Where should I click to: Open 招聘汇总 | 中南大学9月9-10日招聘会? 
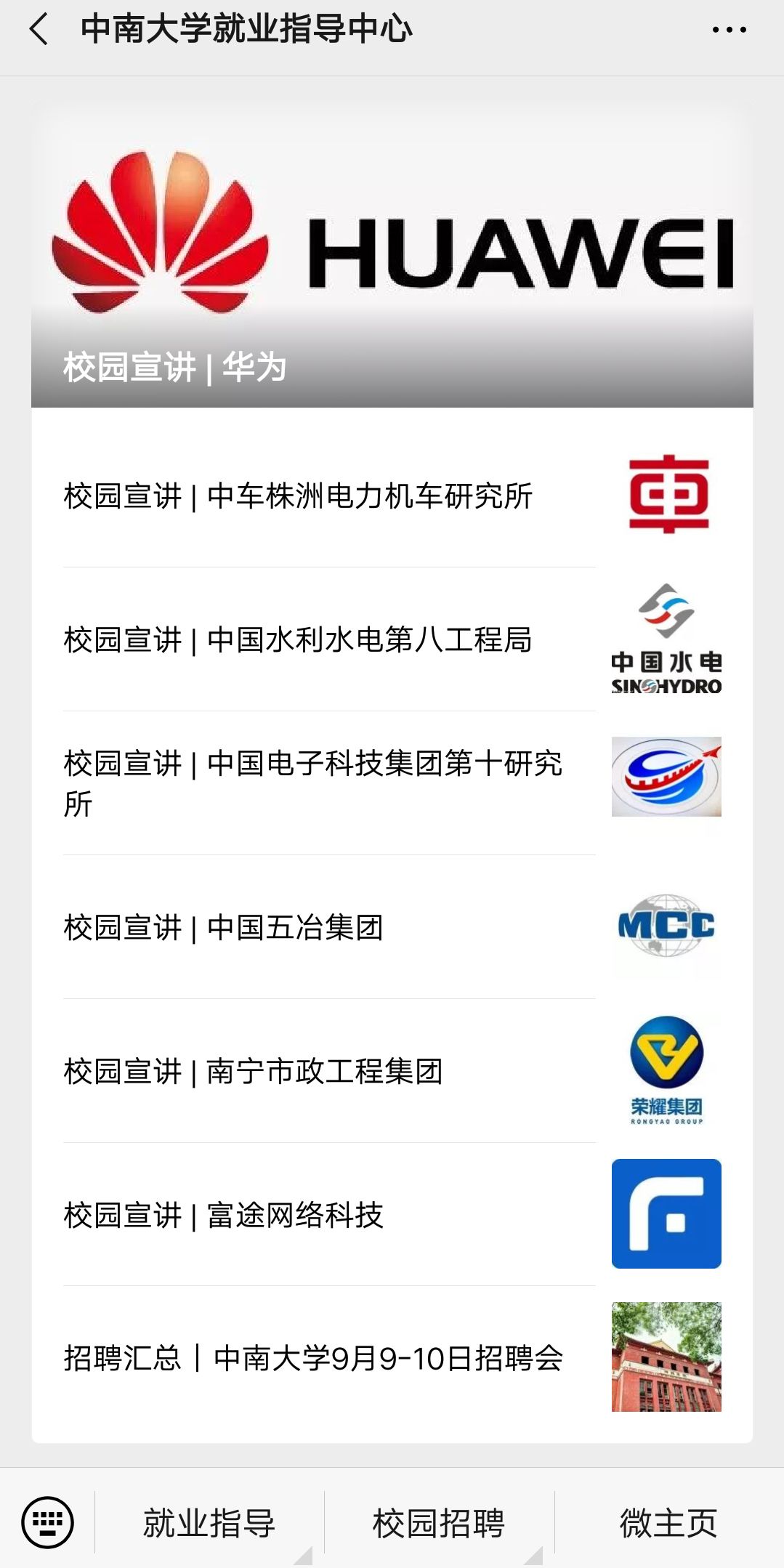click(313, 1358)
